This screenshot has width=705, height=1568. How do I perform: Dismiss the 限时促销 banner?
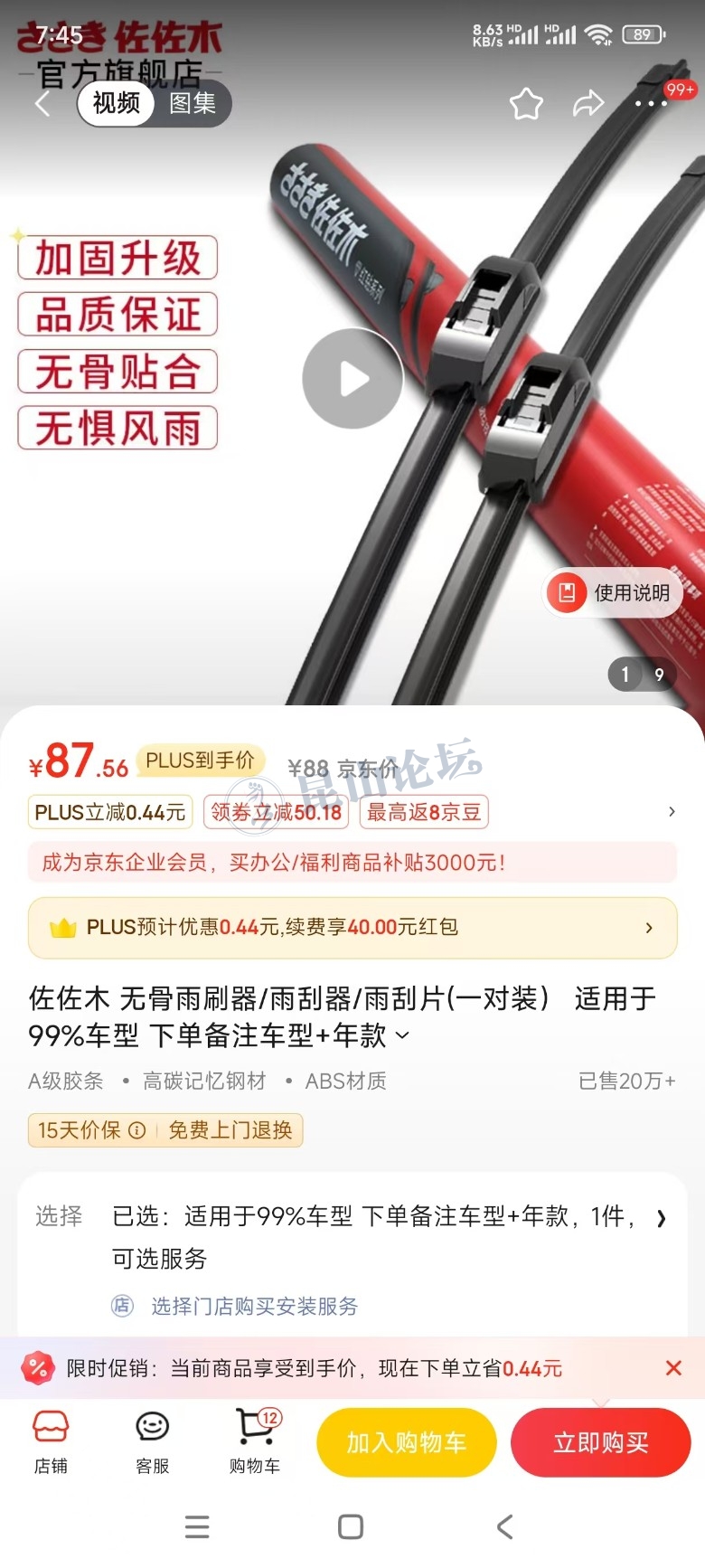click(x=673, y=1368)
